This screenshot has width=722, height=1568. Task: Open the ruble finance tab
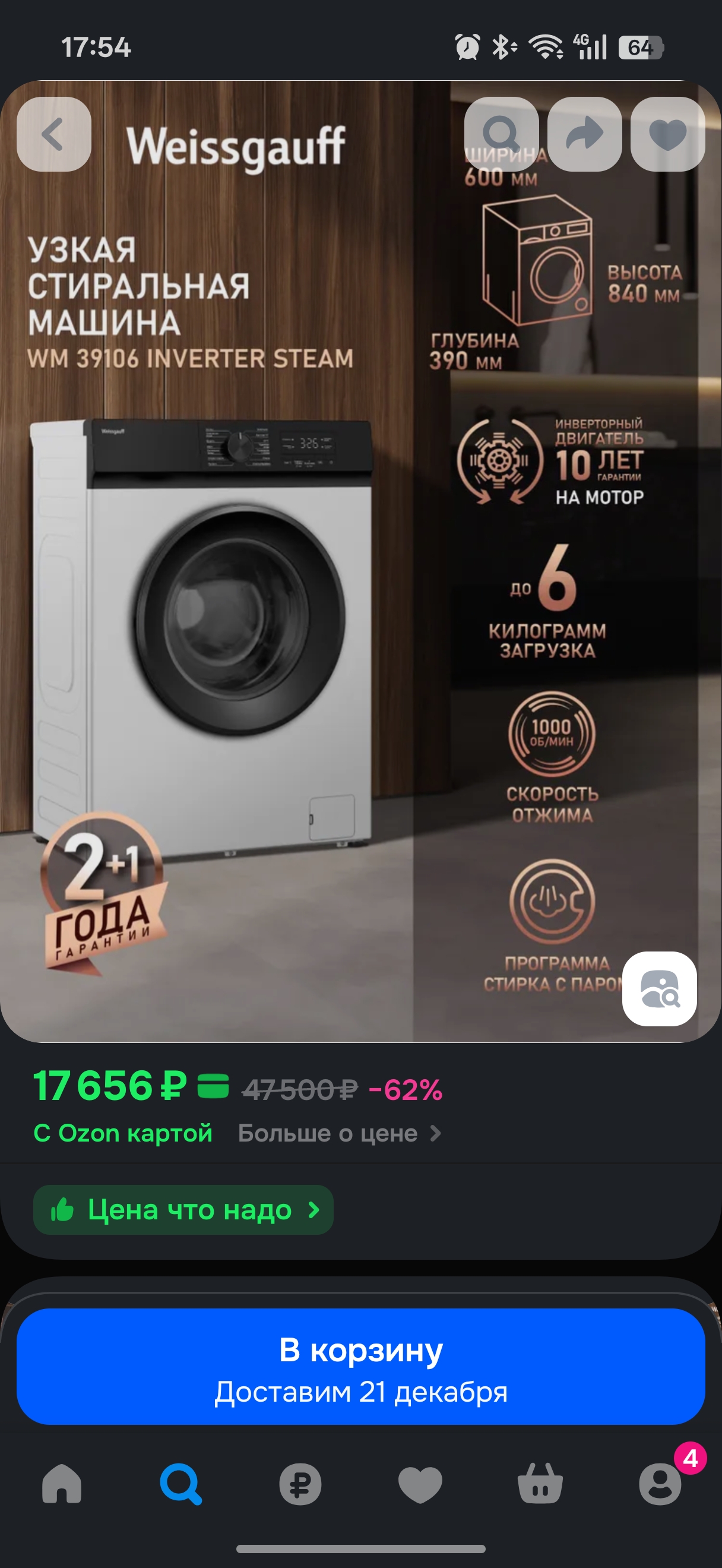click(x=300, y=1484)
